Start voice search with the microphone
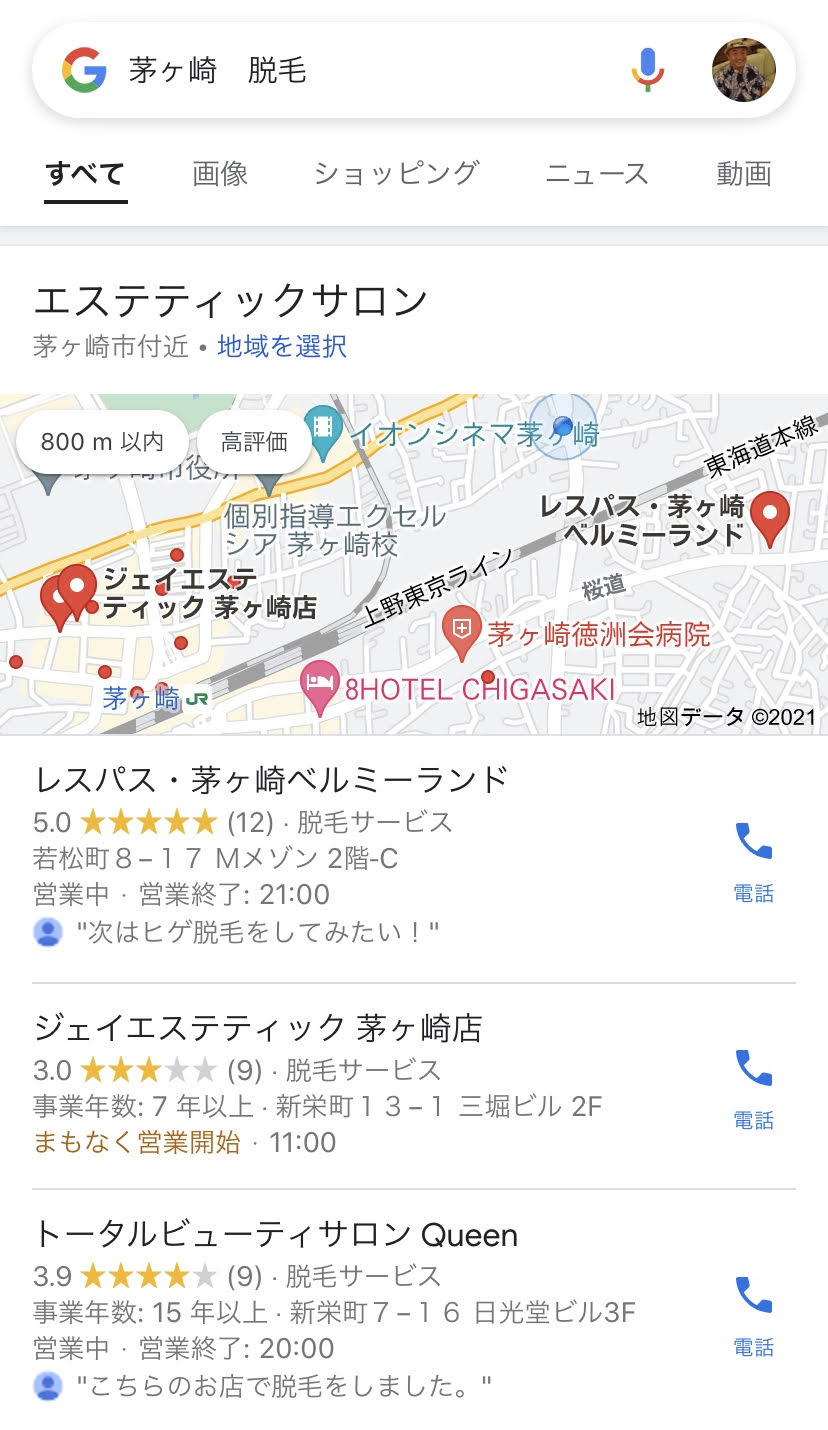This screenshot has width=828, height=1430. coord(647,70)
